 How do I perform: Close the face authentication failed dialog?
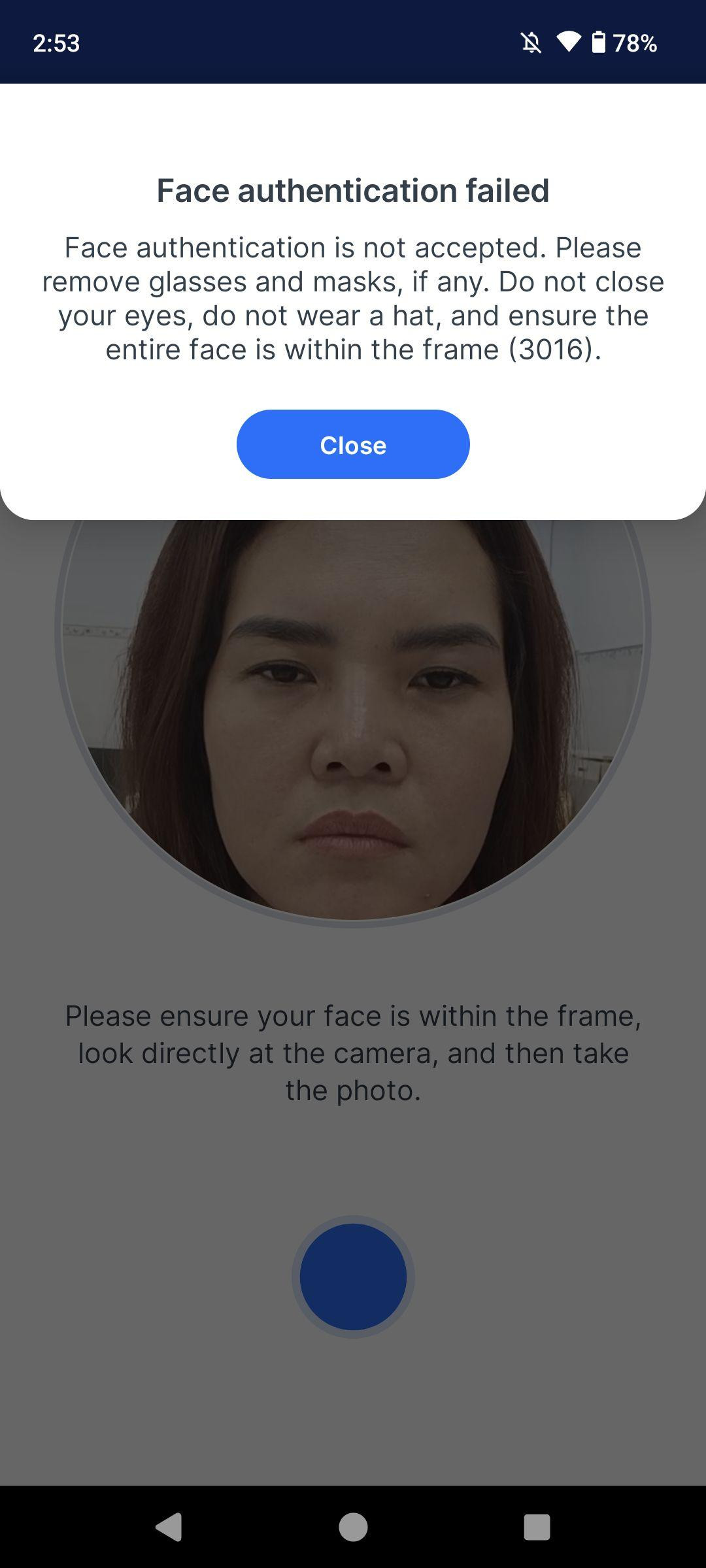click(353, 445)
